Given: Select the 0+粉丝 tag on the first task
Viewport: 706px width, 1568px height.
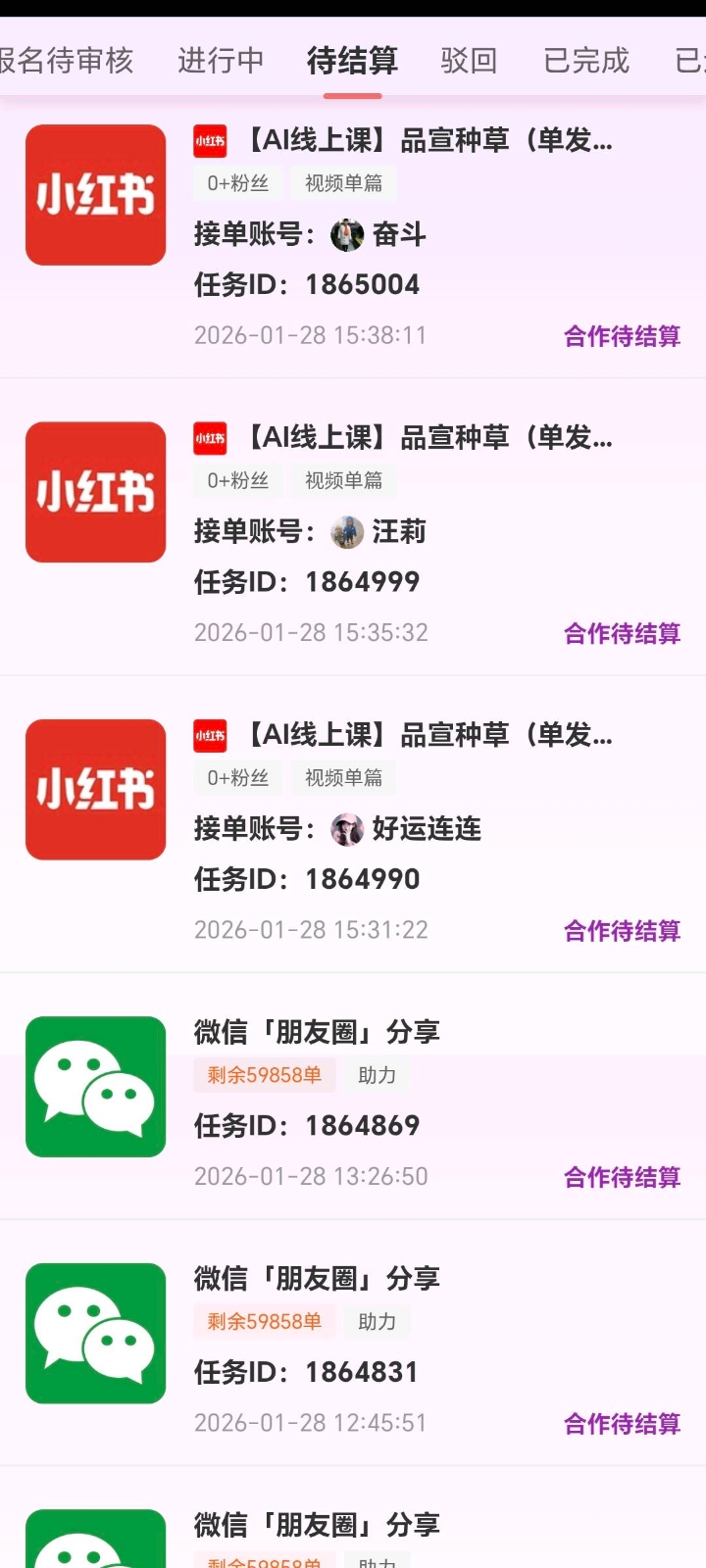Looking at the screenshot, I should click(235, 182).
